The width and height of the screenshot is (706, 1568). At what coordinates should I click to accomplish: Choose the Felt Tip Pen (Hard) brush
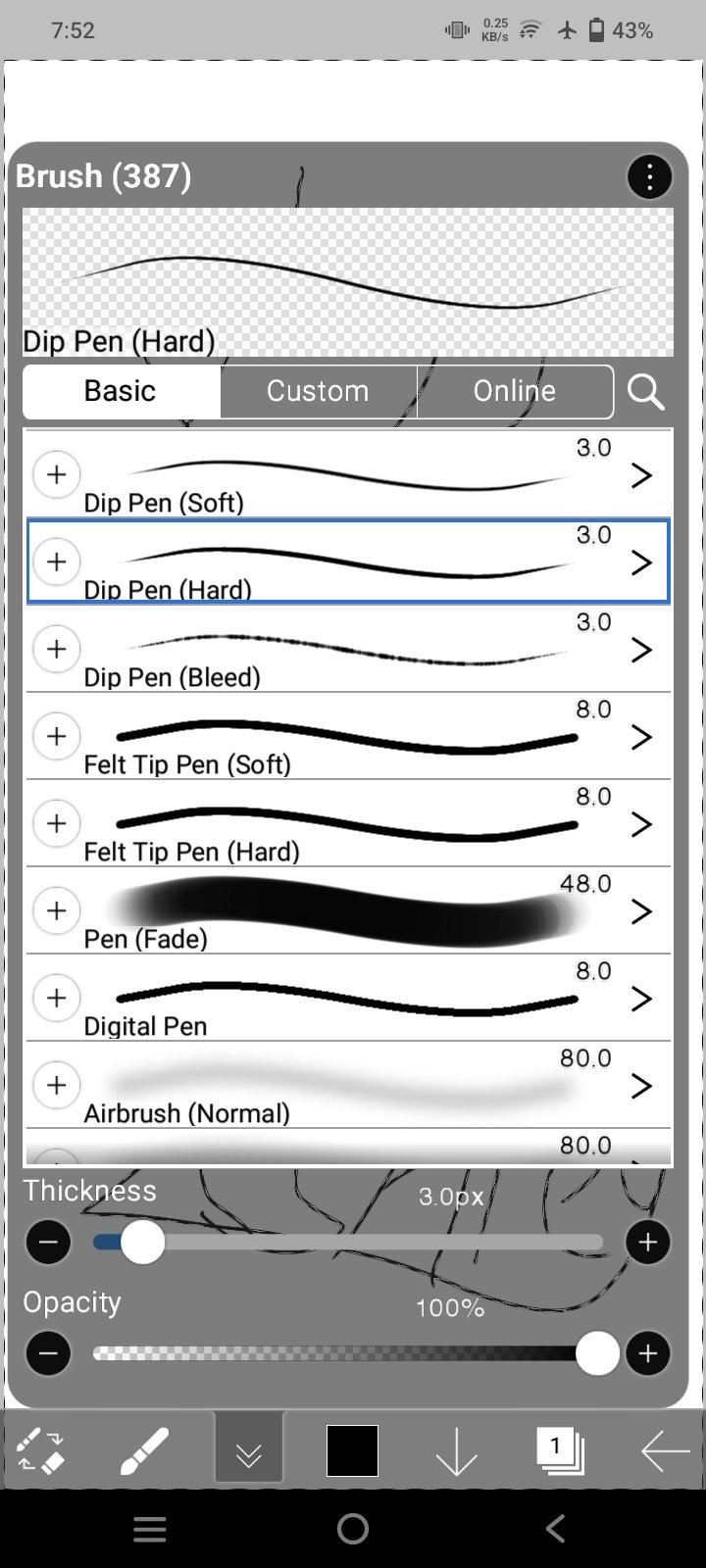tap(348, 823)
